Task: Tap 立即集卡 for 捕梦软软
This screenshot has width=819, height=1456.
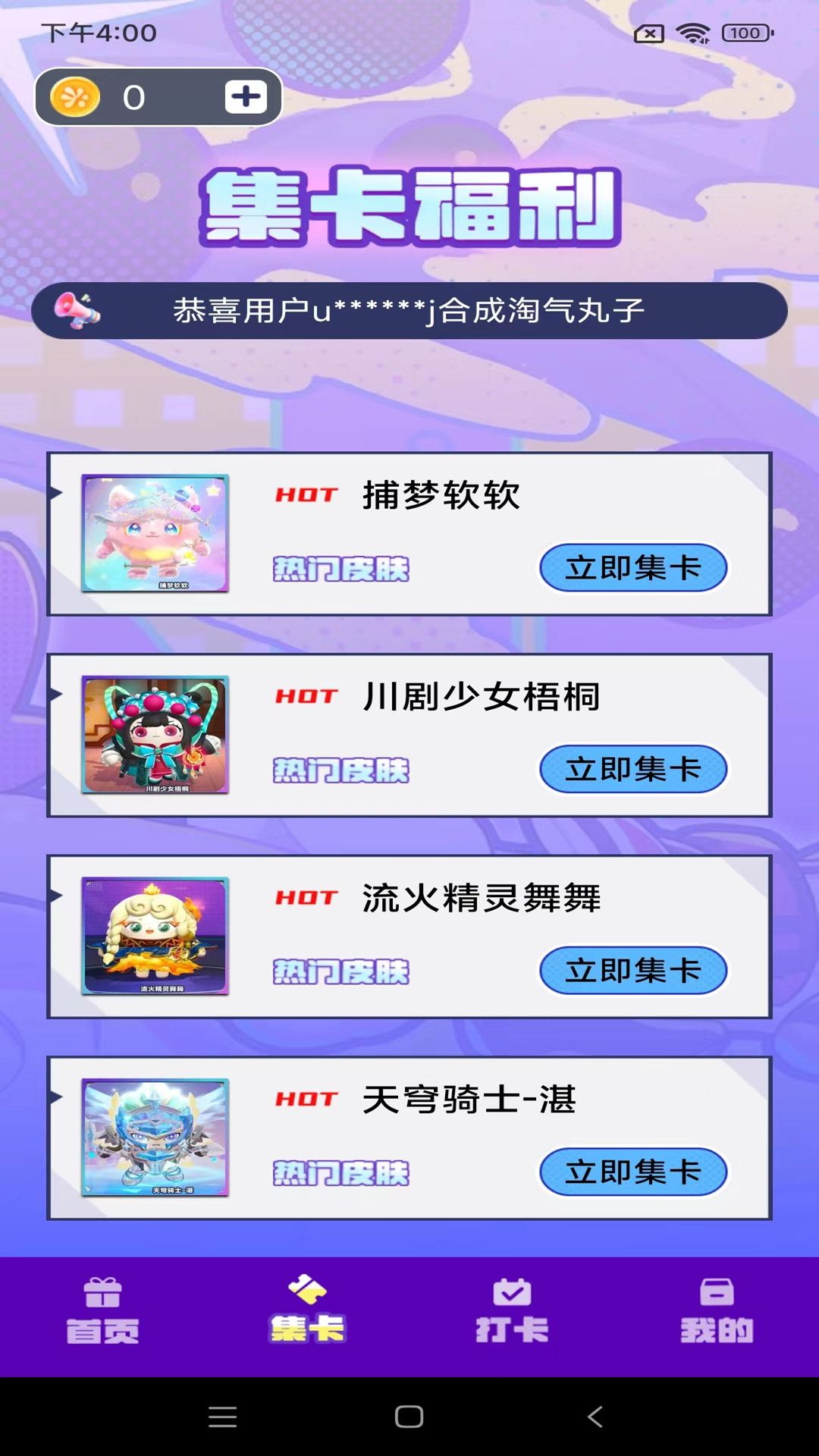Action: [633, 568]
